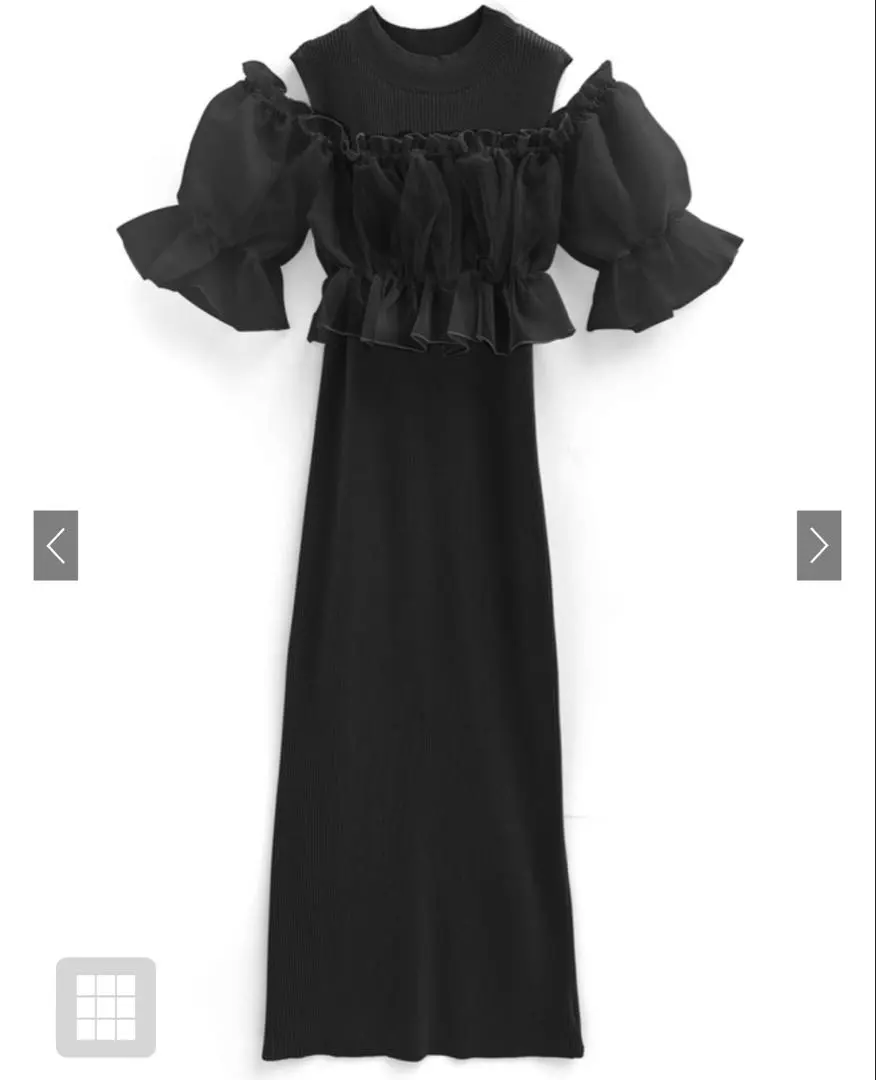The height and width of the screenshot is (1080, 876).
Task: Show the next product image
Action: [x=818, y=545]
